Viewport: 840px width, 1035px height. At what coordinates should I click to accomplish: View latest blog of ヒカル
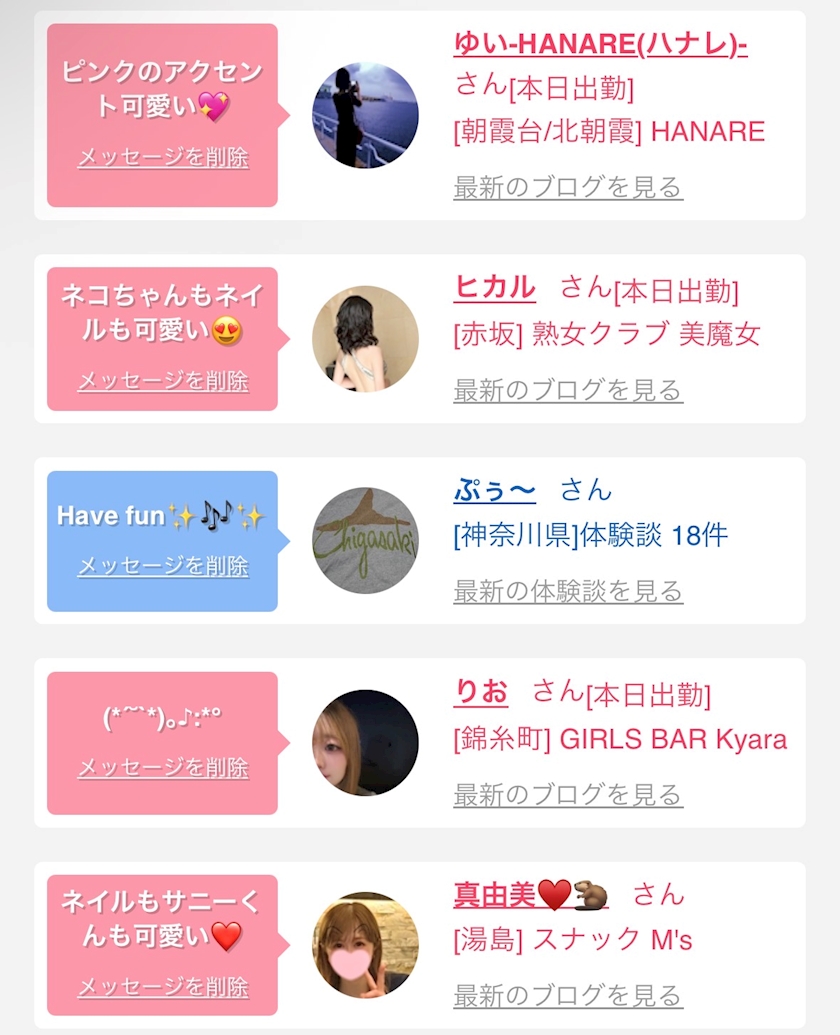tap(568, 390)
